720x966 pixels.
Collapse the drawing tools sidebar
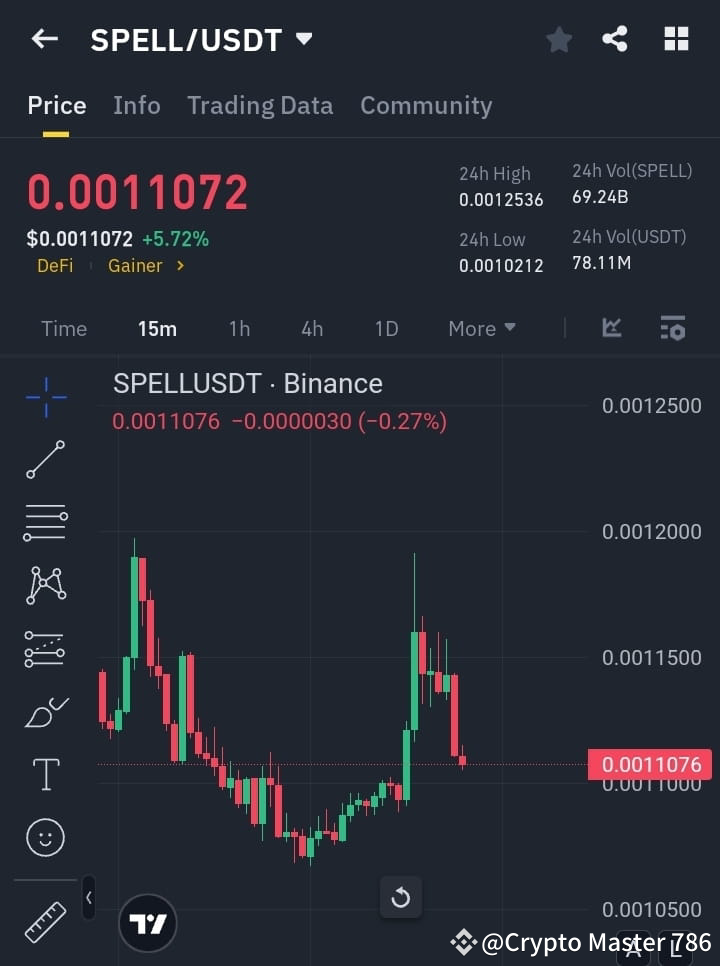click(x=88, y=898)
